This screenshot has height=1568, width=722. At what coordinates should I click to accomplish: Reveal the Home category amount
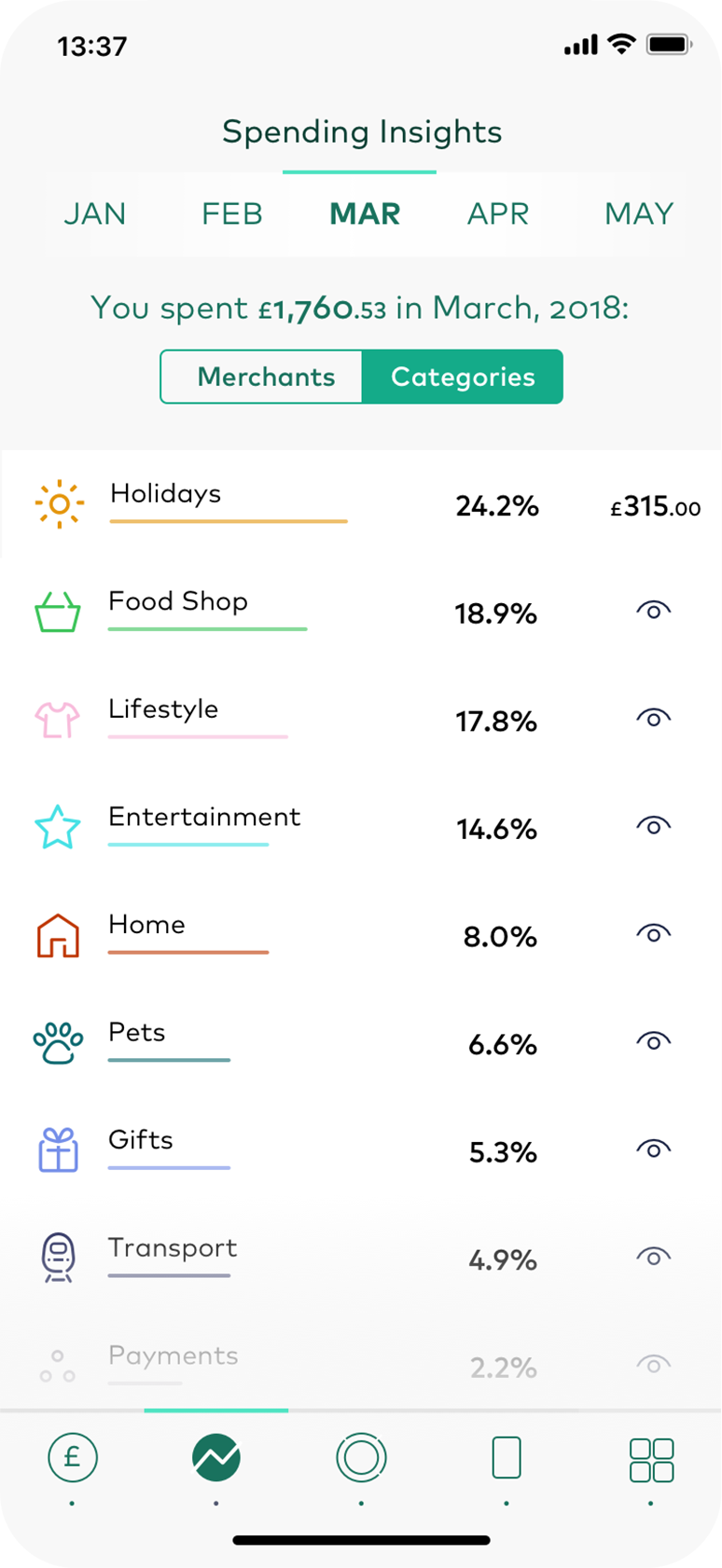click(654, 934)
